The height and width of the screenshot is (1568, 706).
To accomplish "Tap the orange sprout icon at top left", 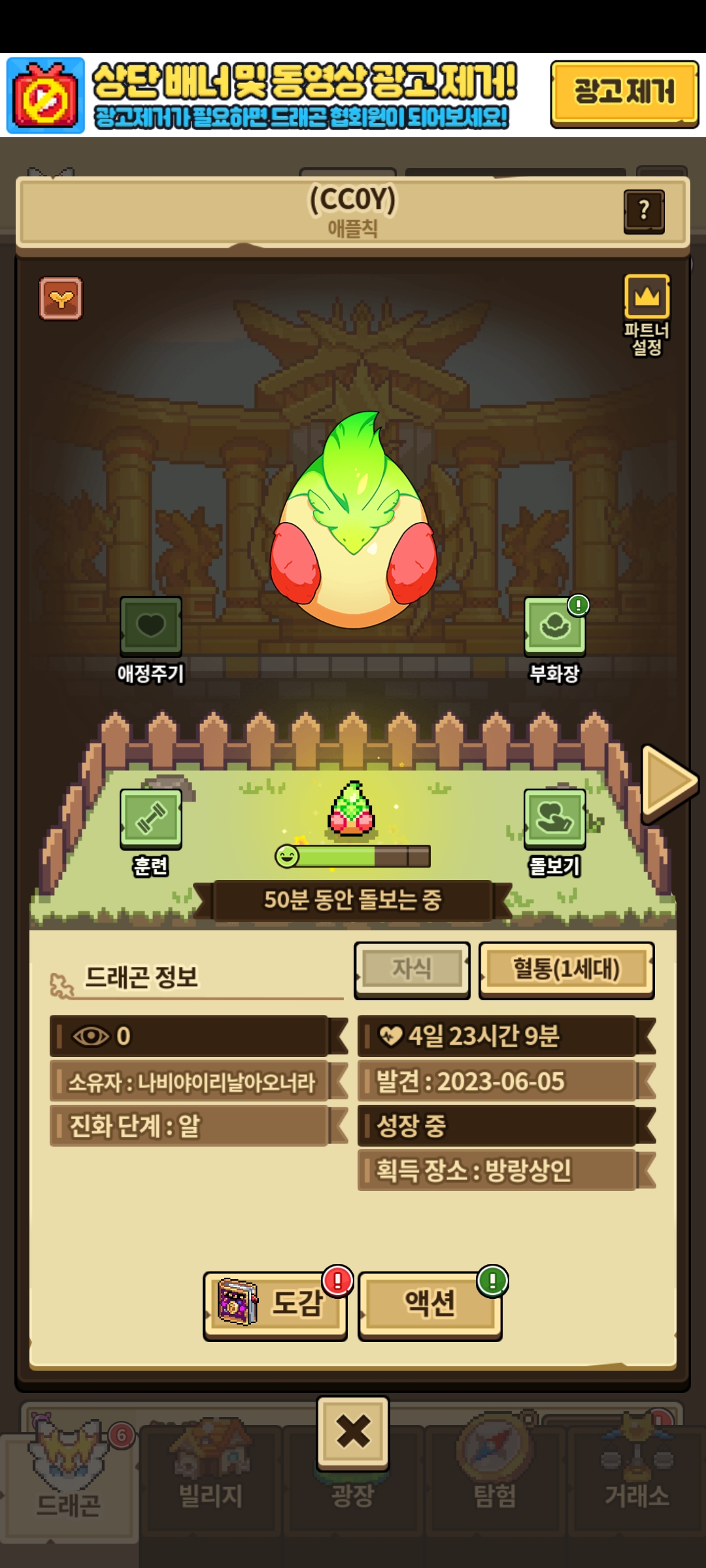I will [61, 299].
